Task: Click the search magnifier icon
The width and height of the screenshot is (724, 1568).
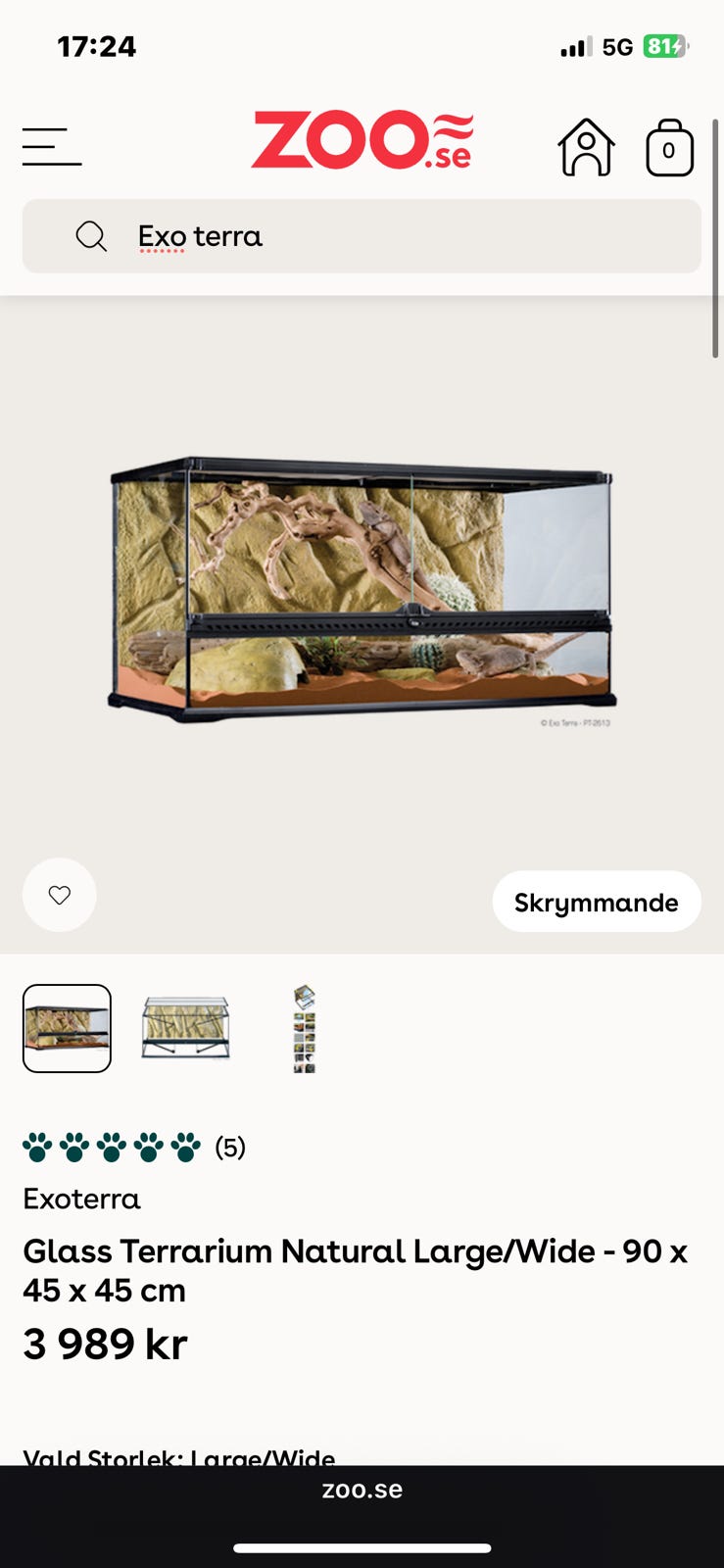Action: 91,235
